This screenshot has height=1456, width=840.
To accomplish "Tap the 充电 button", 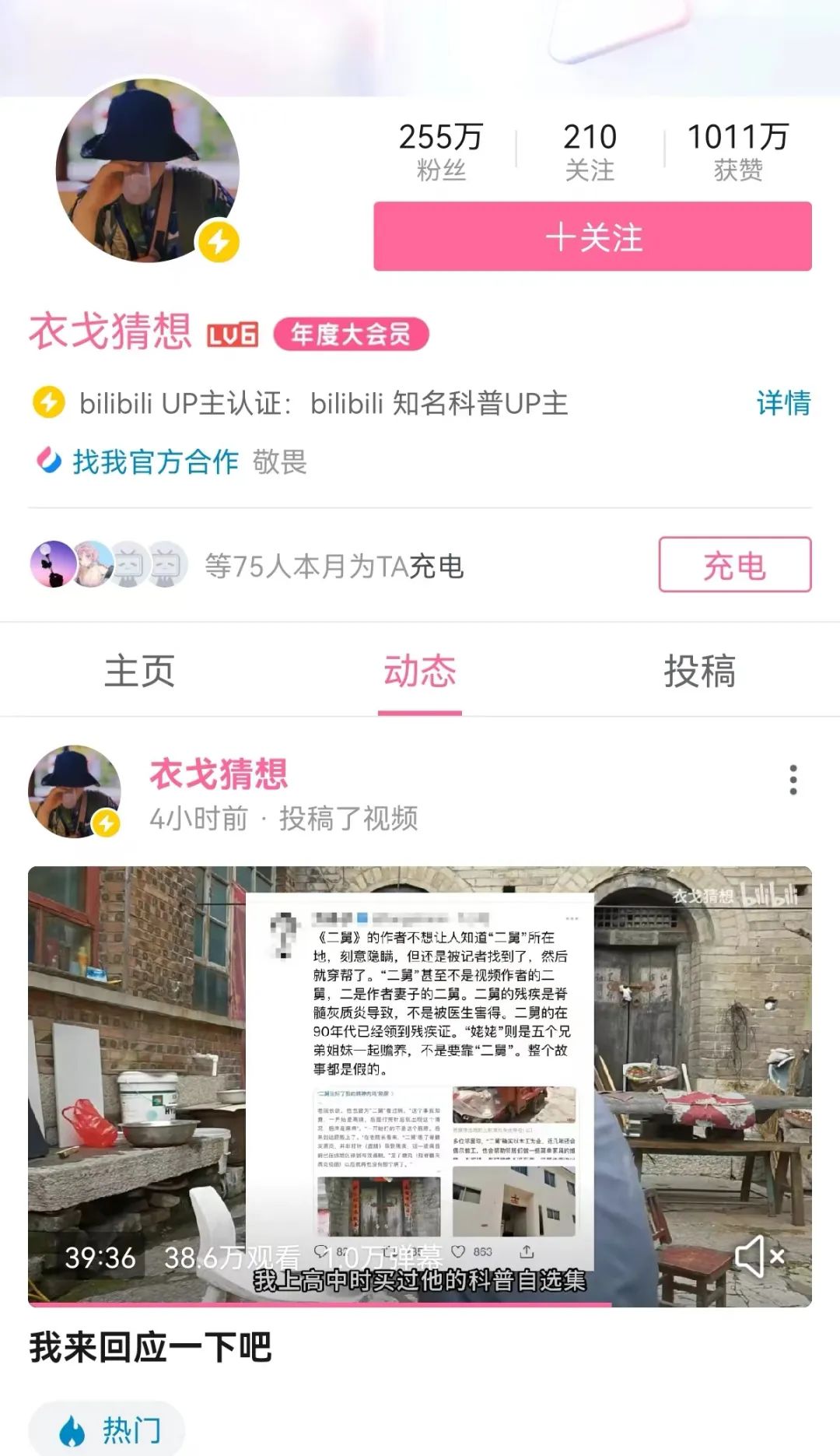I will 734,565.
